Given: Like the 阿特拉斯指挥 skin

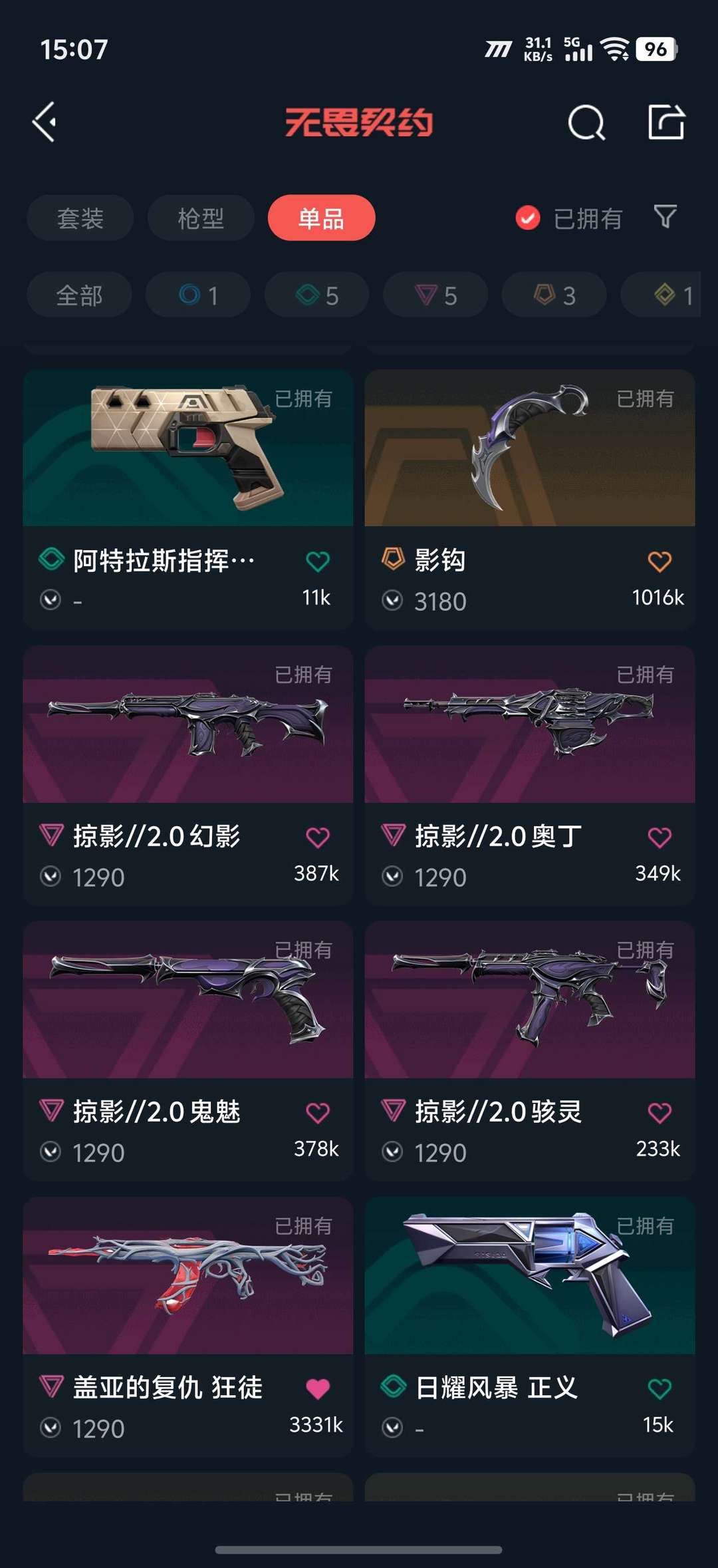Looking at the screenshot, I should click(318, 561).
